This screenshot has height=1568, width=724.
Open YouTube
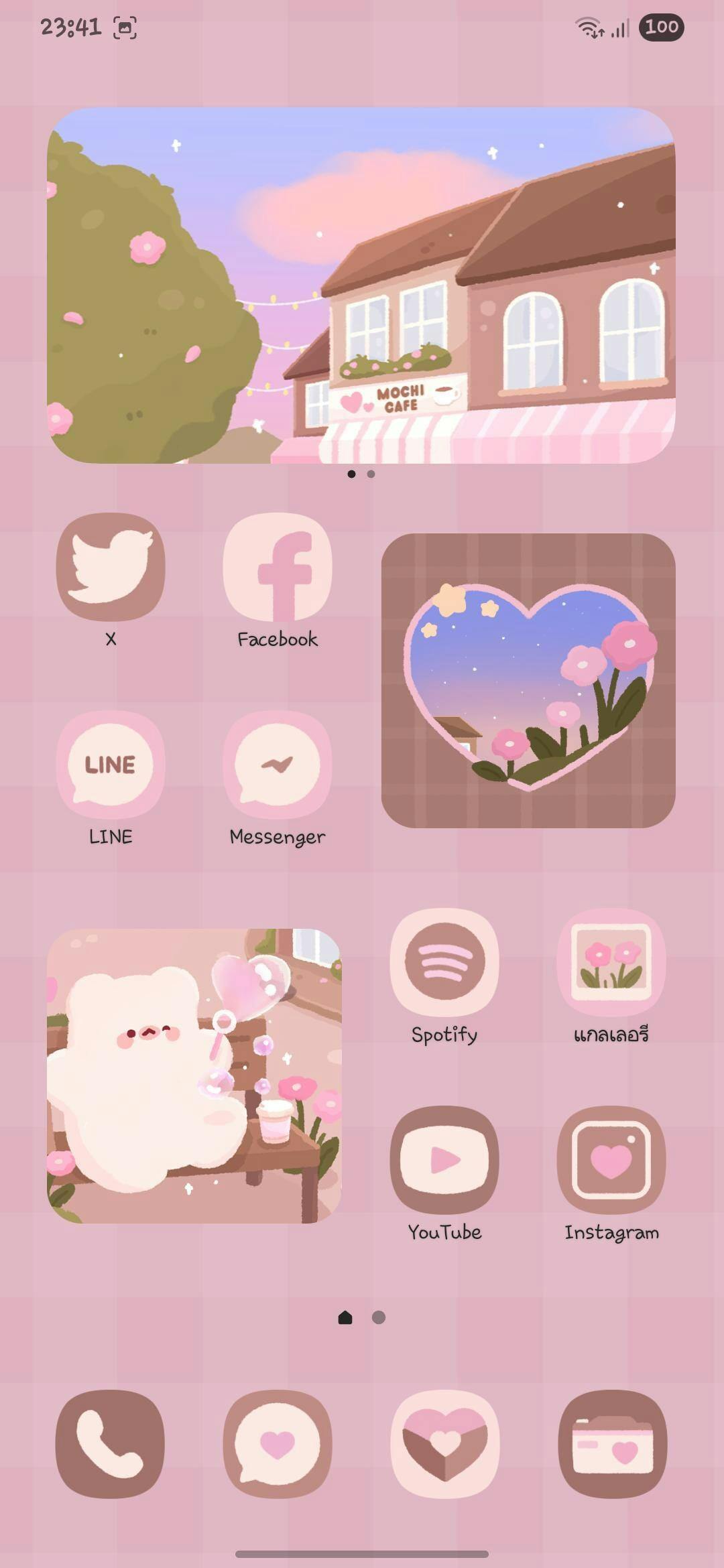coord(444,1160)
